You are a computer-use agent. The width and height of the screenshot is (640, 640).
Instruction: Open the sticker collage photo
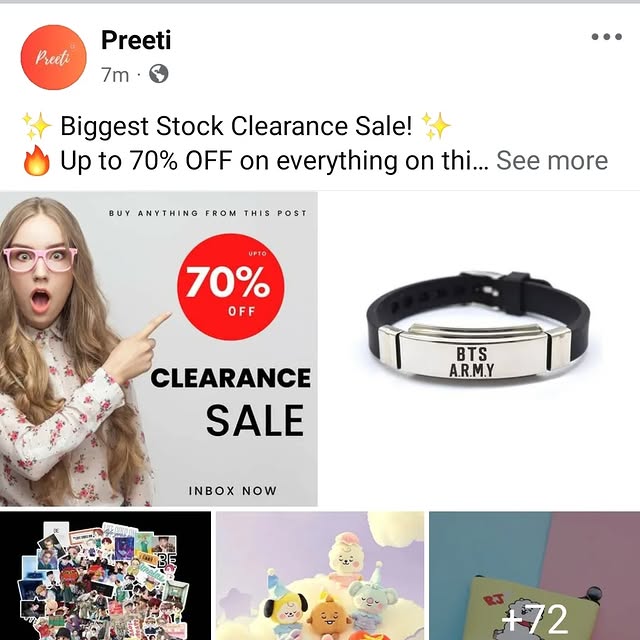click(105, 576)
